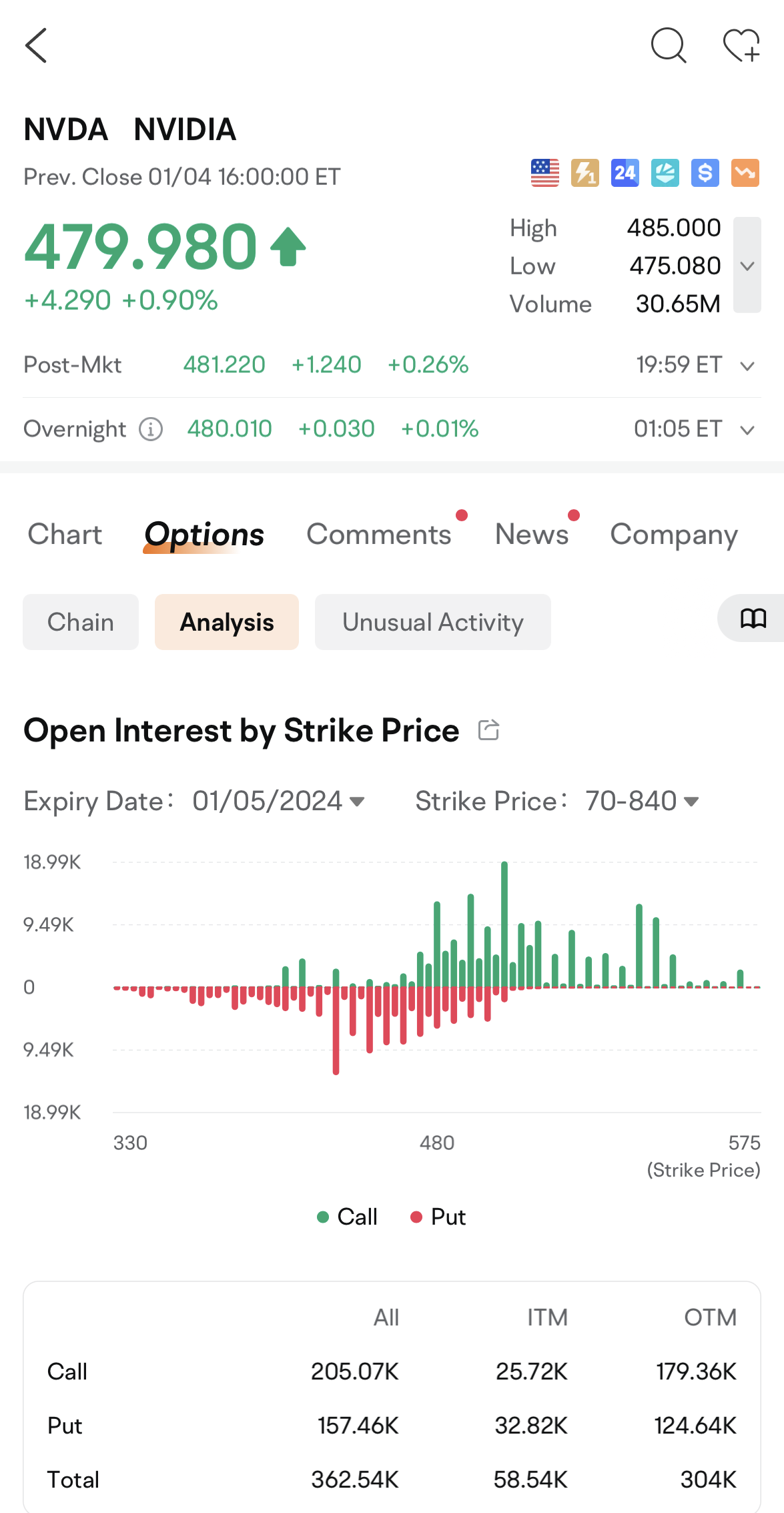The width and height of the screenshot is (784, 1513).
Task: Click the dollar sign icon
Action: (705, 173)
